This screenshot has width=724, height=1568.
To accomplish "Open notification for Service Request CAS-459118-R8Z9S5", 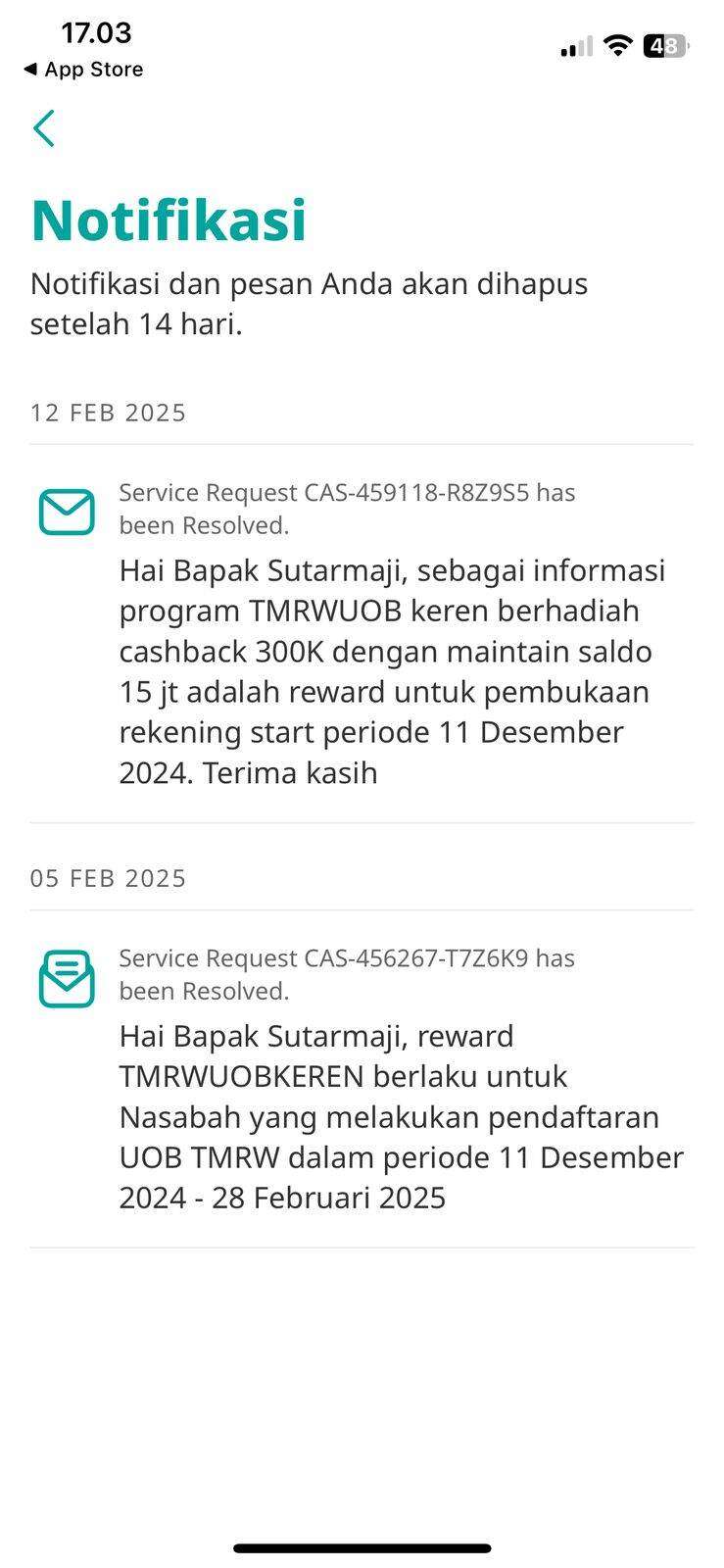I will pos(362,633).
